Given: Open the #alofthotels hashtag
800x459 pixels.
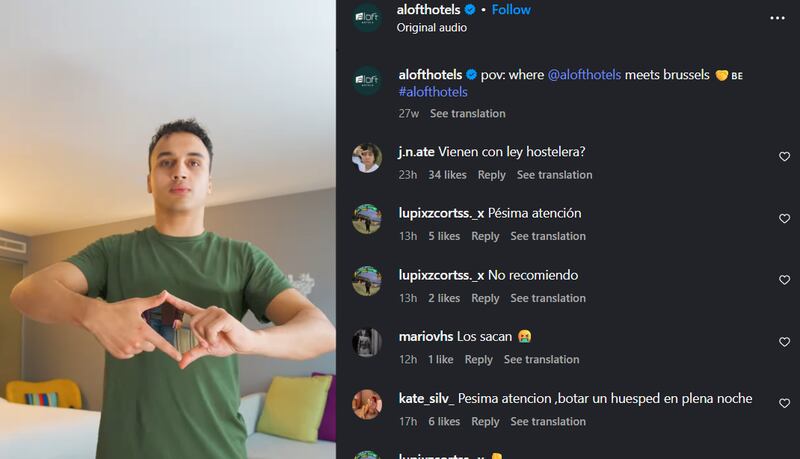Looking at the screenshot, I should pyautogui.click(x=433, y=92).
